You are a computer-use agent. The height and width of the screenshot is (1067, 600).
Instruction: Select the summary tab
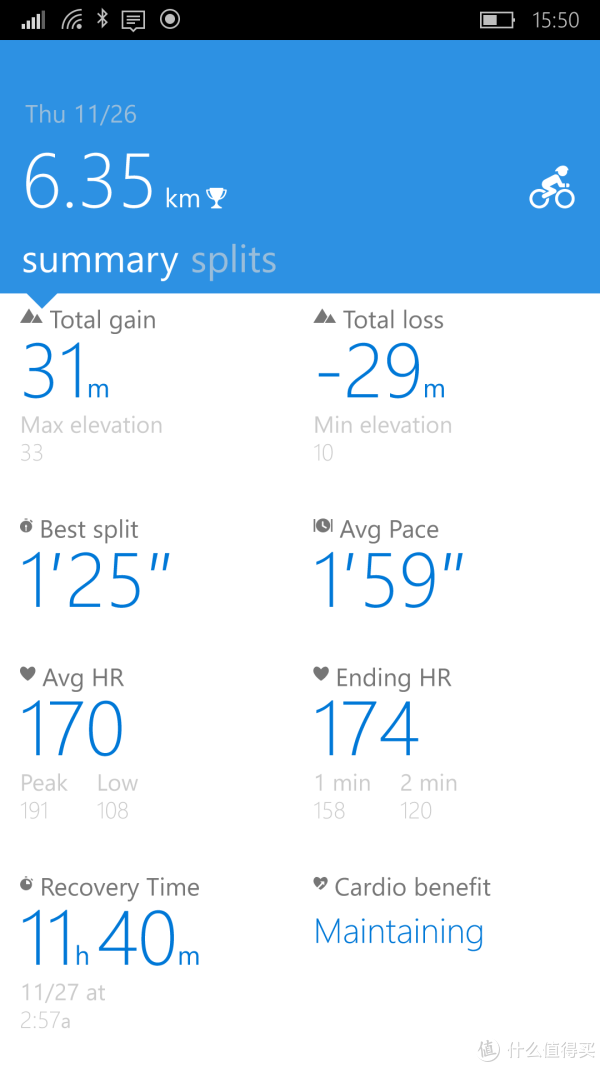pos(100,262)
